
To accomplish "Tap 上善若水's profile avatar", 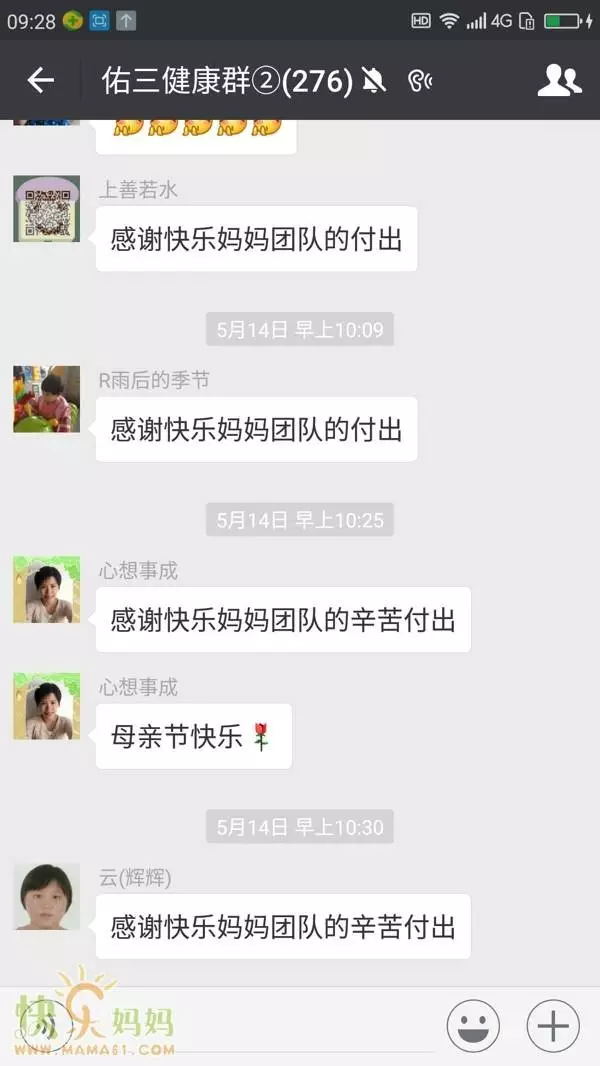I will point(46,208).
